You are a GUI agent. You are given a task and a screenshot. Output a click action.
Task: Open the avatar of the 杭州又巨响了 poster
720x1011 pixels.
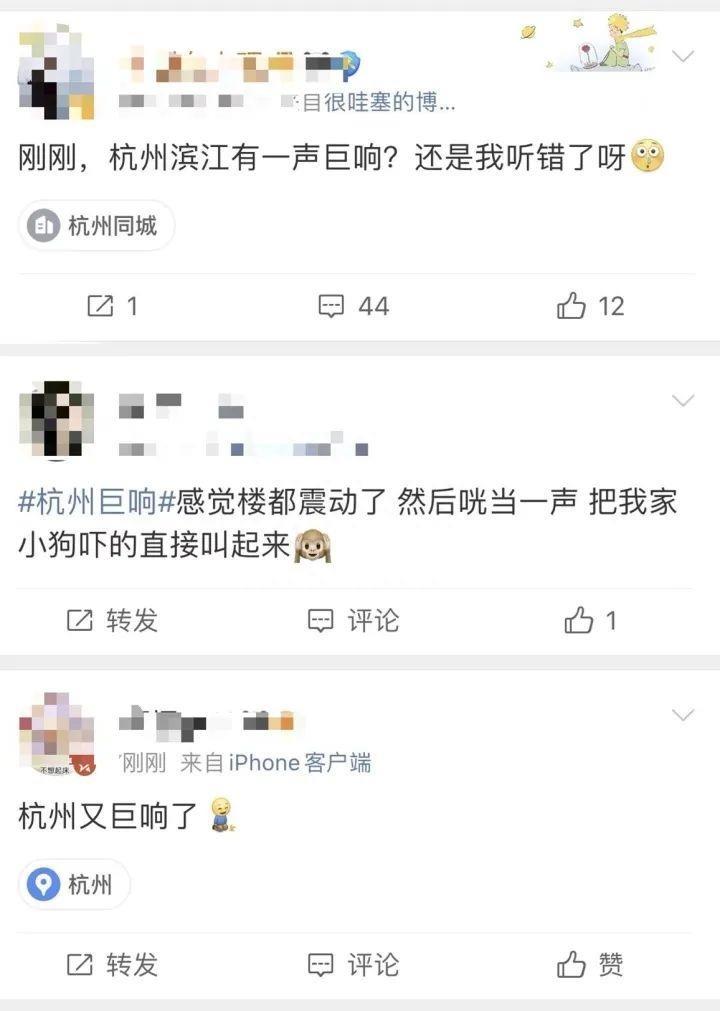pos(56,735)
